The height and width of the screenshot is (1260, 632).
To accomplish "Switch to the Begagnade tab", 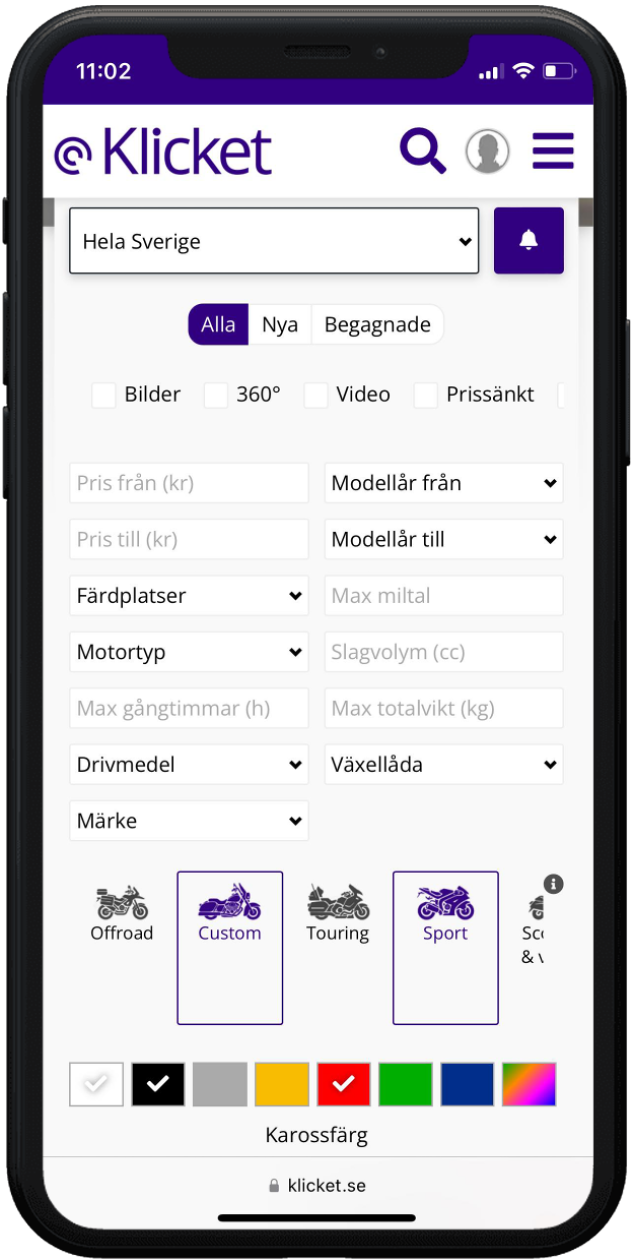I will (x=377, y=325).
